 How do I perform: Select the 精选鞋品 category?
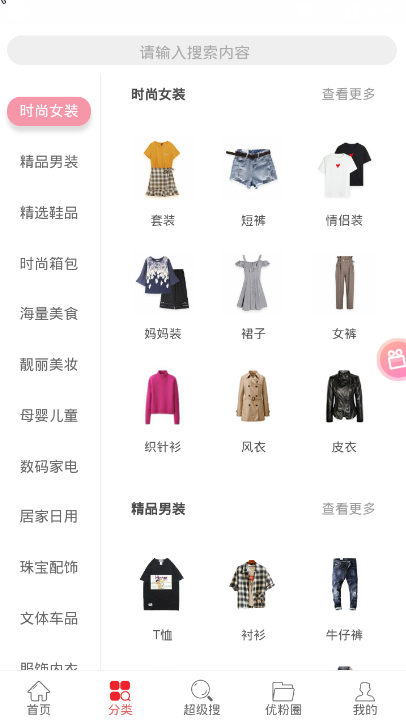pyautogui.click(x=49, y=213)
